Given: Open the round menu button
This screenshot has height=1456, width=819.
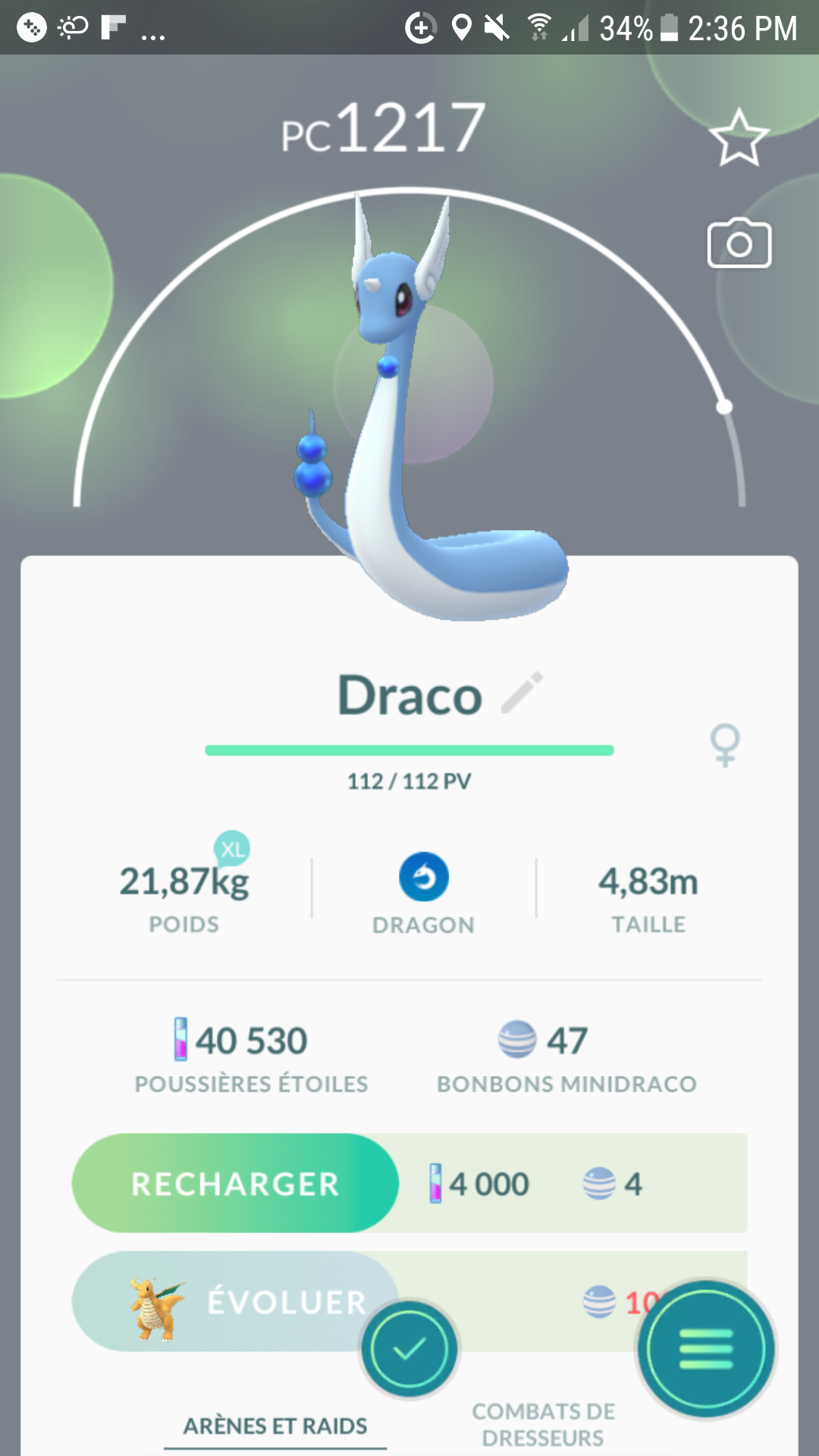Looking at the screenshot, I should pos(706,1350).
